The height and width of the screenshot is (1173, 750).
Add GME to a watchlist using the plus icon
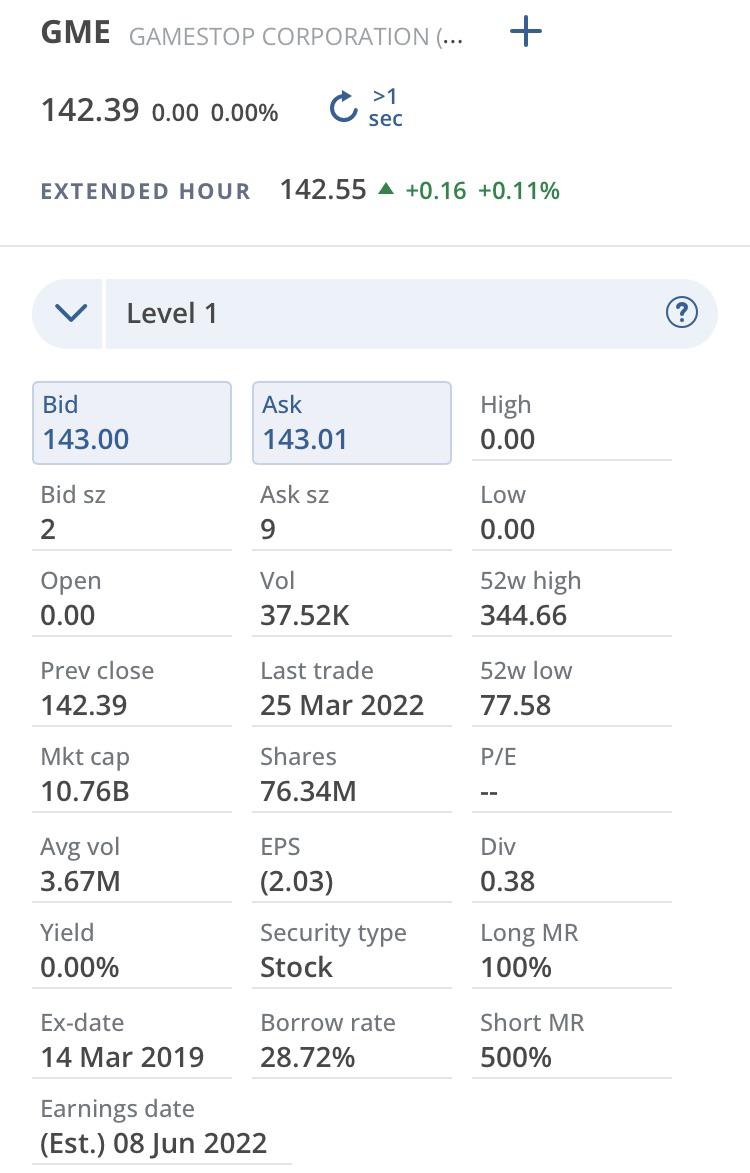coord(525,31)
